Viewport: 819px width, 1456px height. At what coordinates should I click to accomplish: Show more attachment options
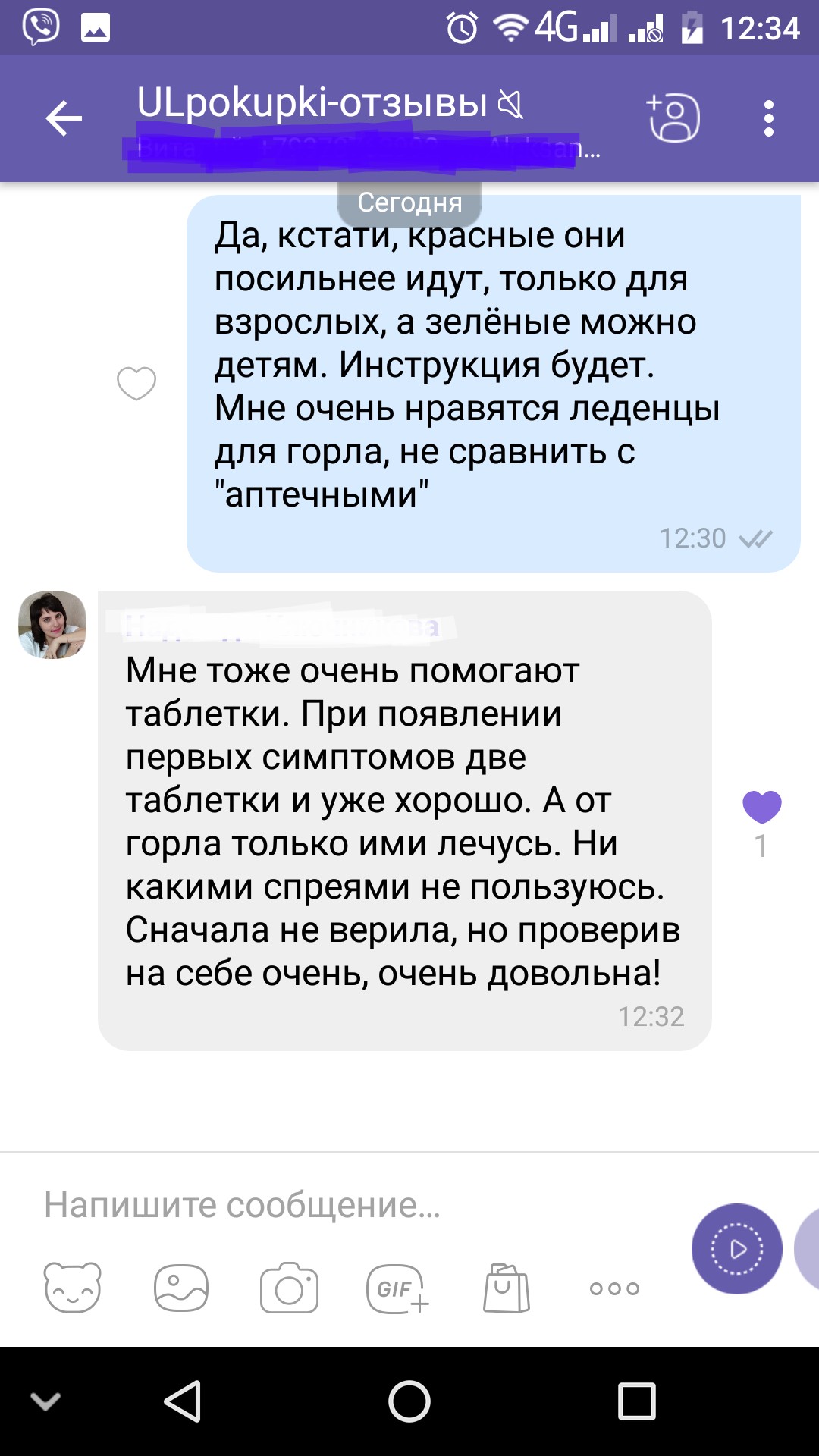pos(614,1288)
